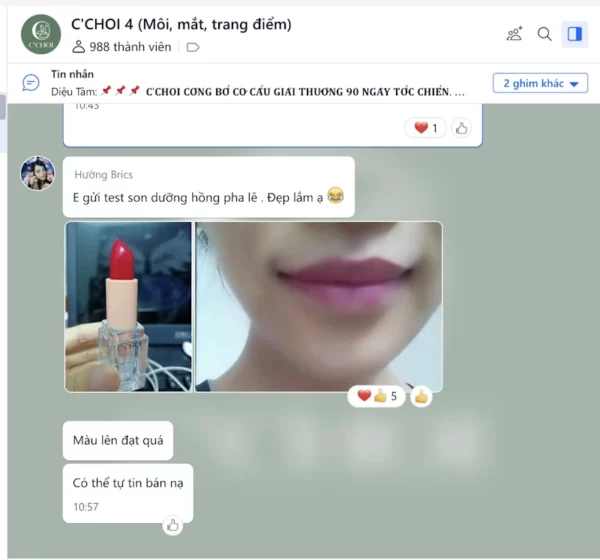Viewport: 600px width, 560px height.
Task: View the 5 reactions on the photos
Action: coord(377,396)
